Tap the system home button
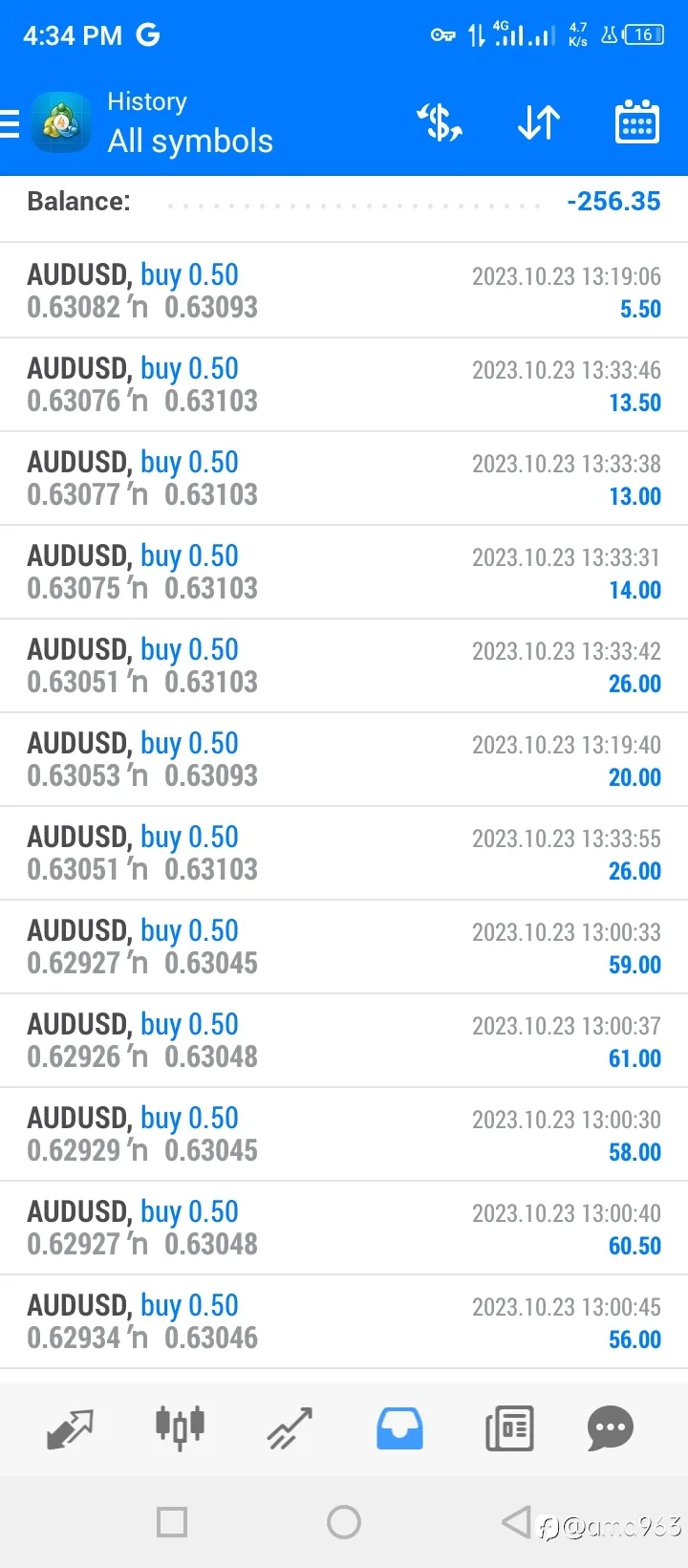Viewport: 688px width, 1568px height. (x=344, y=1522)
